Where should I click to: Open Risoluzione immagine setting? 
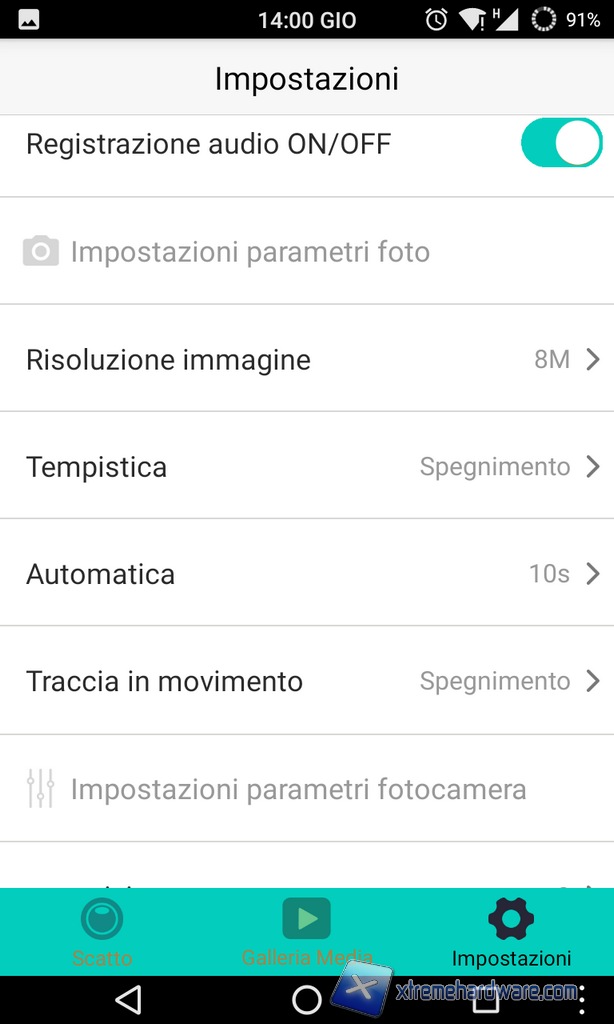click(306, 360)
